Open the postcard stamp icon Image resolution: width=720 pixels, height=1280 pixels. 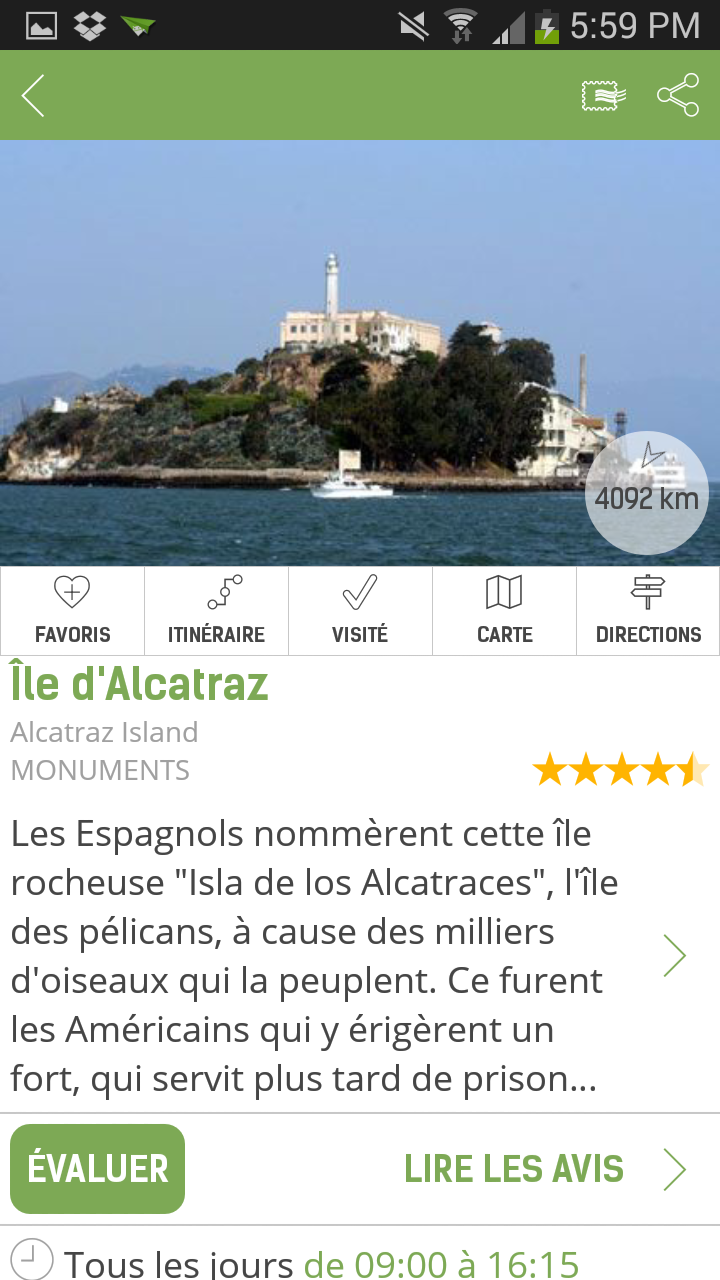click(x=604, y=96)
